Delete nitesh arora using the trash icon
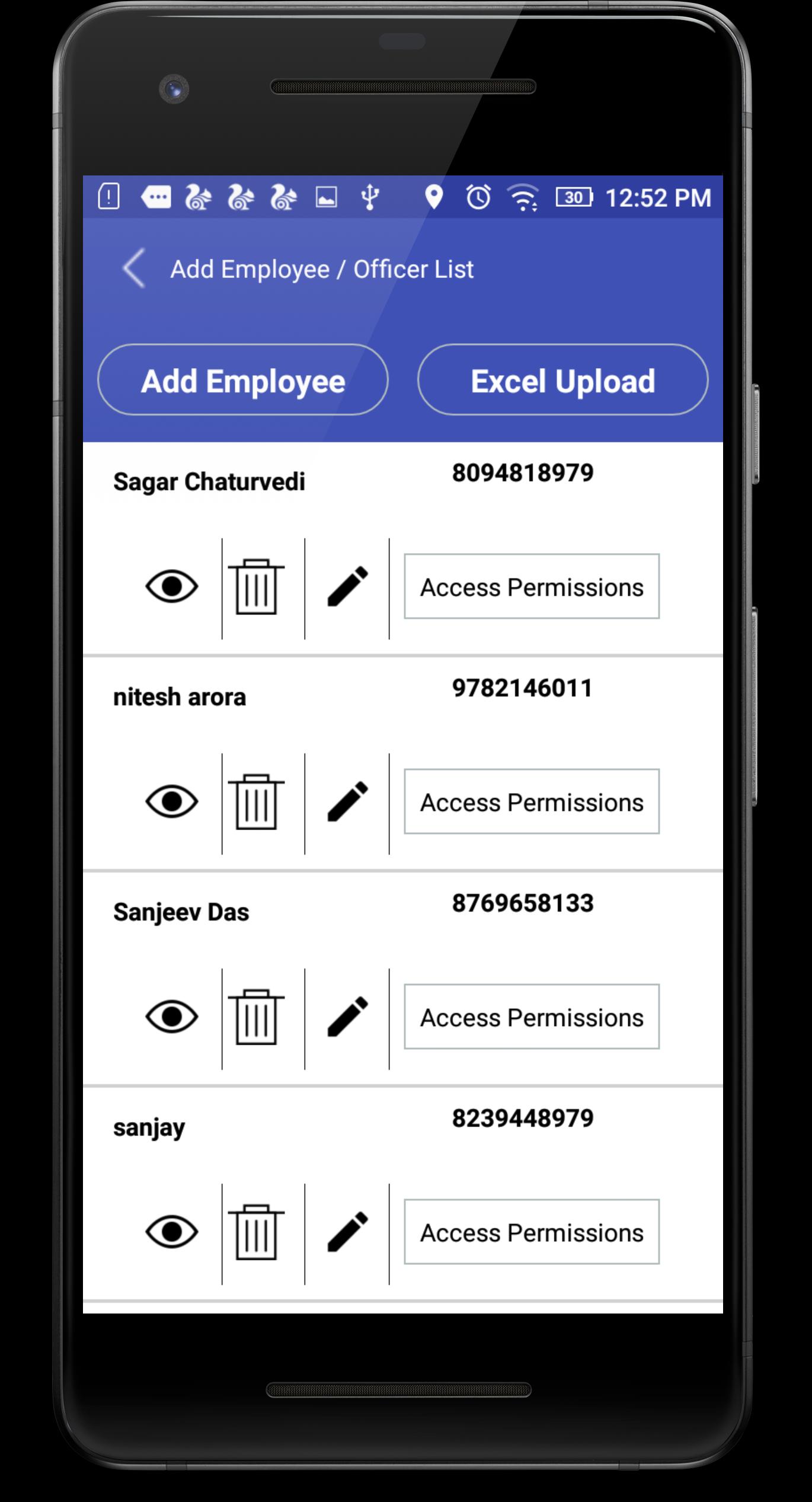This screenshot has height=1502, width=812. [x=256, y=802]
